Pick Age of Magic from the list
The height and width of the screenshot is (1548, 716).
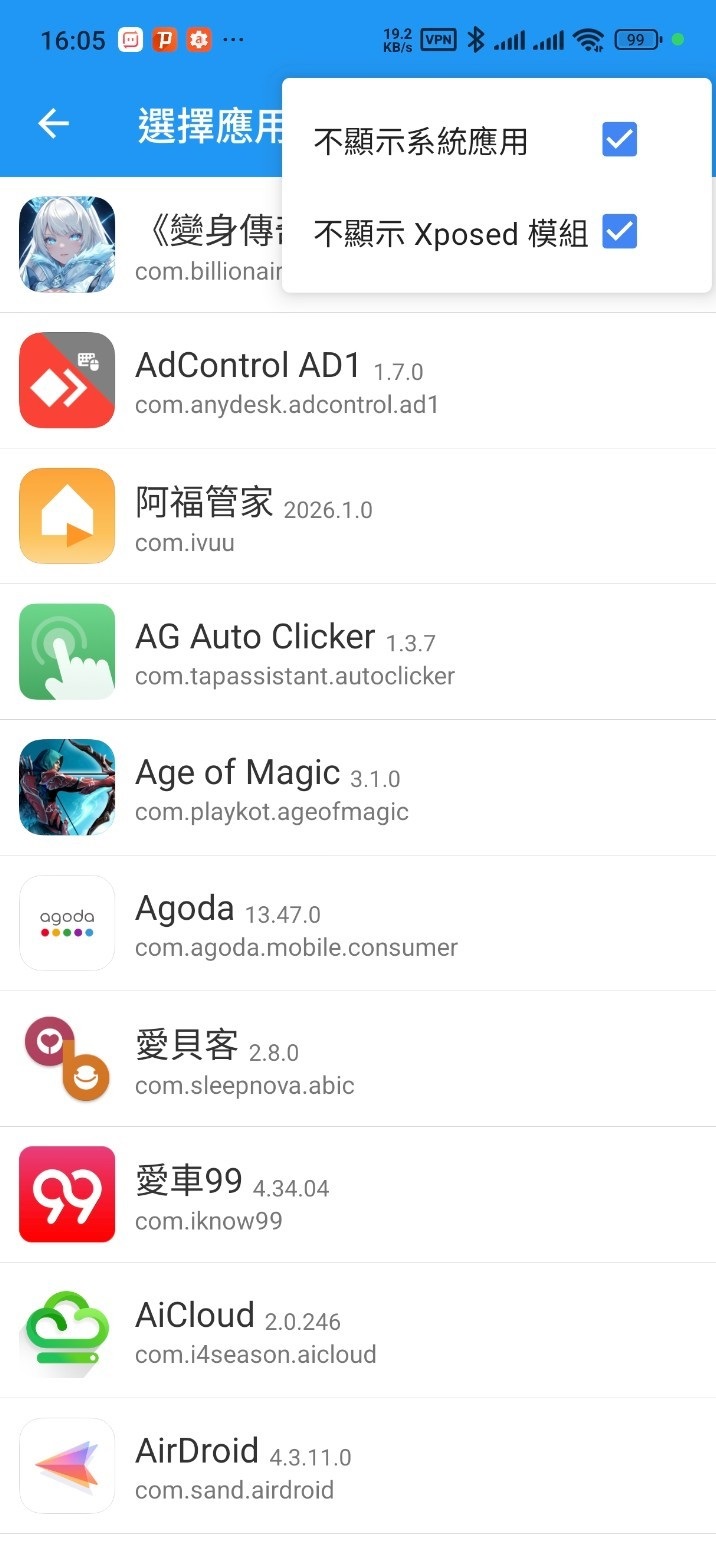point(358,788)
